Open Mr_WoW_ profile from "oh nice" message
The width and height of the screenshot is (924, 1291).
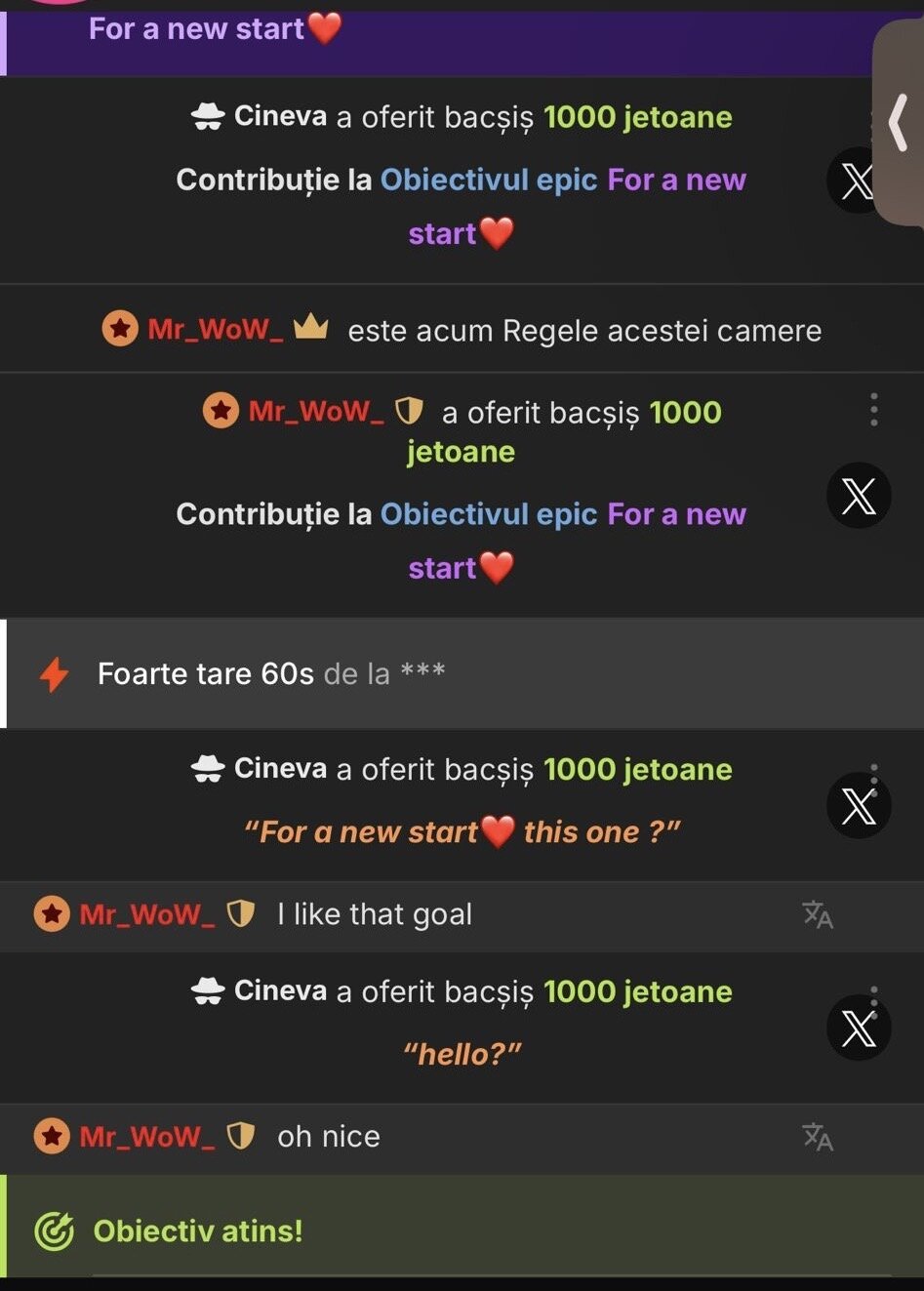click(x=146, y=1137)
